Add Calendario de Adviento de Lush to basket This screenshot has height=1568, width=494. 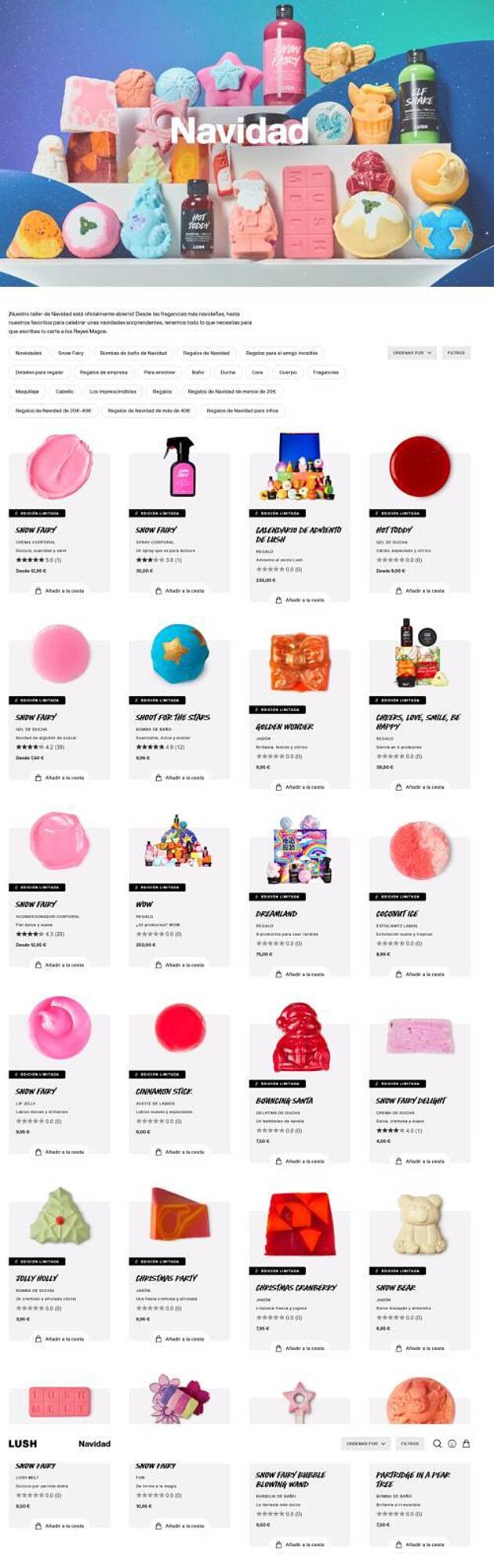(300, 600)
